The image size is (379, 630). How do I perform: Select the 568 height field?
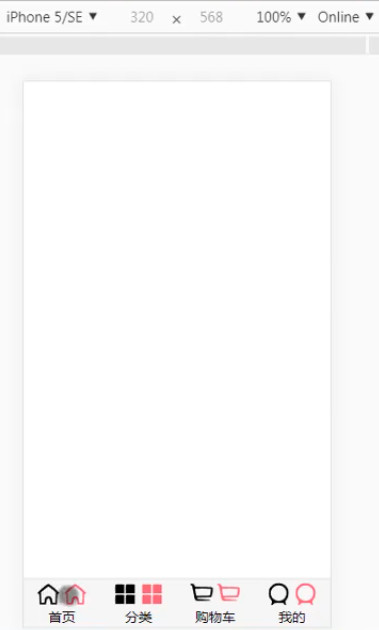point(211,17)
